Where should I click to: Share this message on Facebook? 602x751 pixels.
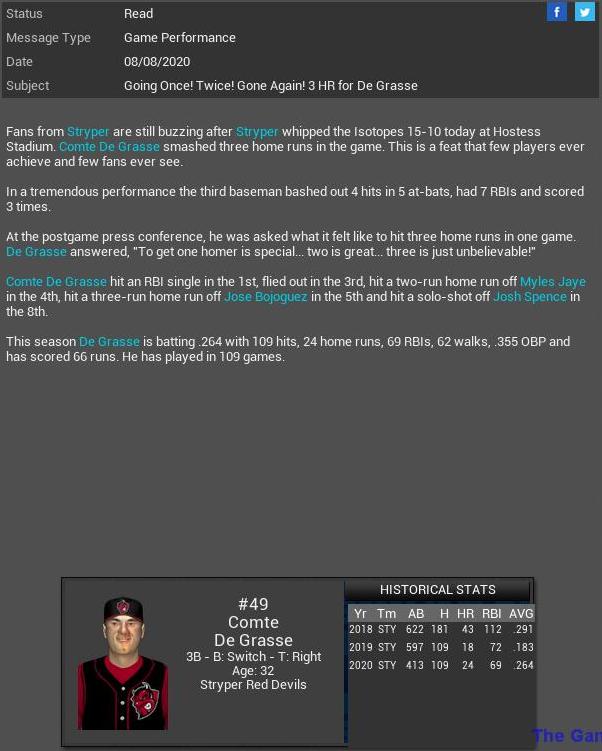(x=557, y=12)
